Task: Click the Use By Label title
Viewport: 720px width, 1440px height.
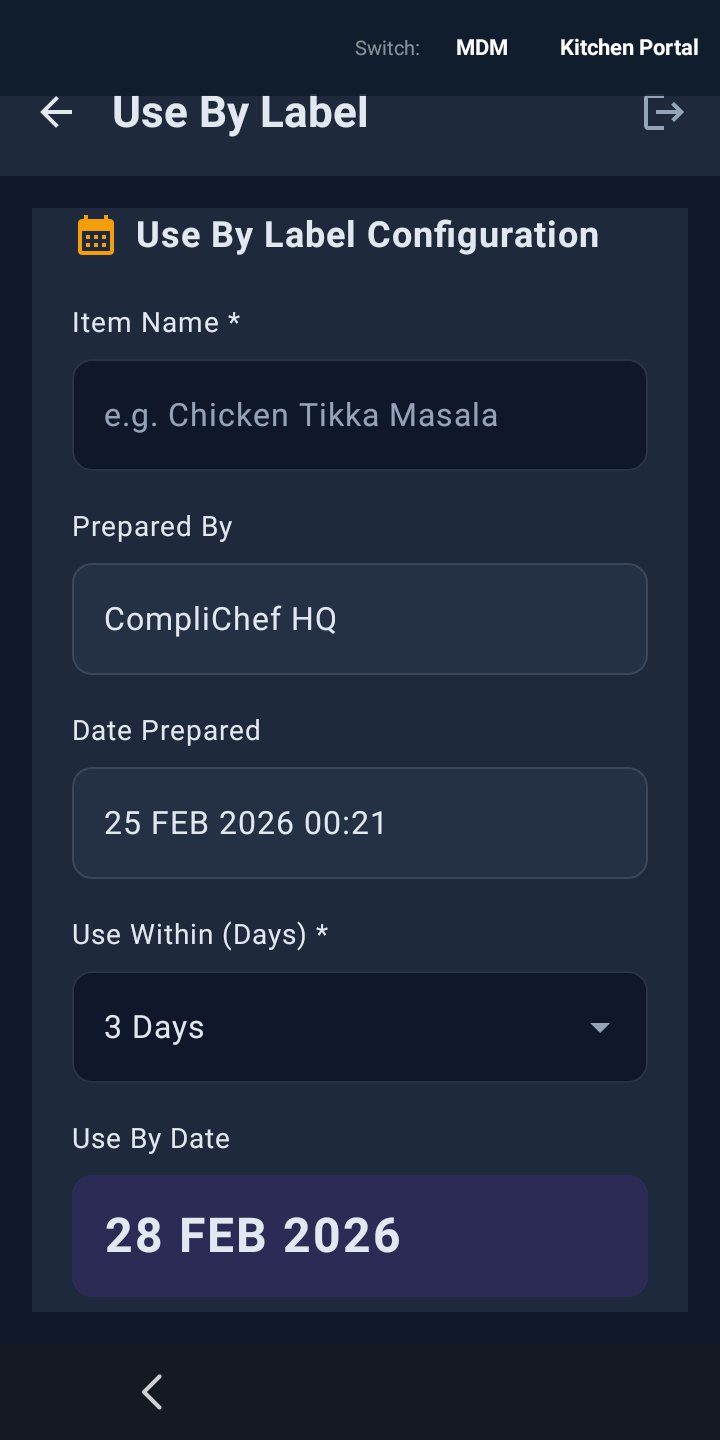Action: (x=240, y=112)
